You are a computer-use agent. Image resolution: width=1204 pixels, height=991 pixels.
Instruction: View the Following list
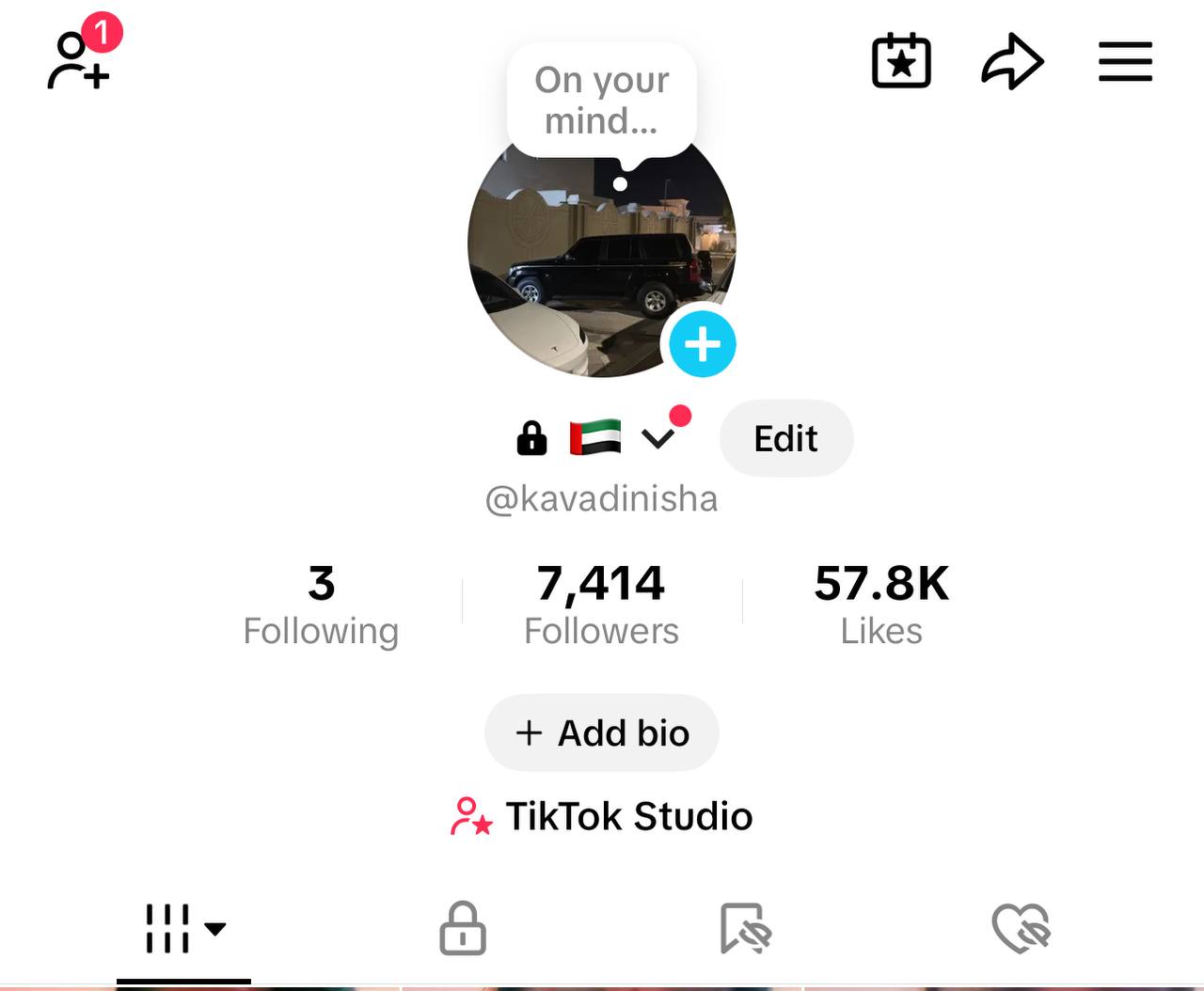[x=321, y=605]
